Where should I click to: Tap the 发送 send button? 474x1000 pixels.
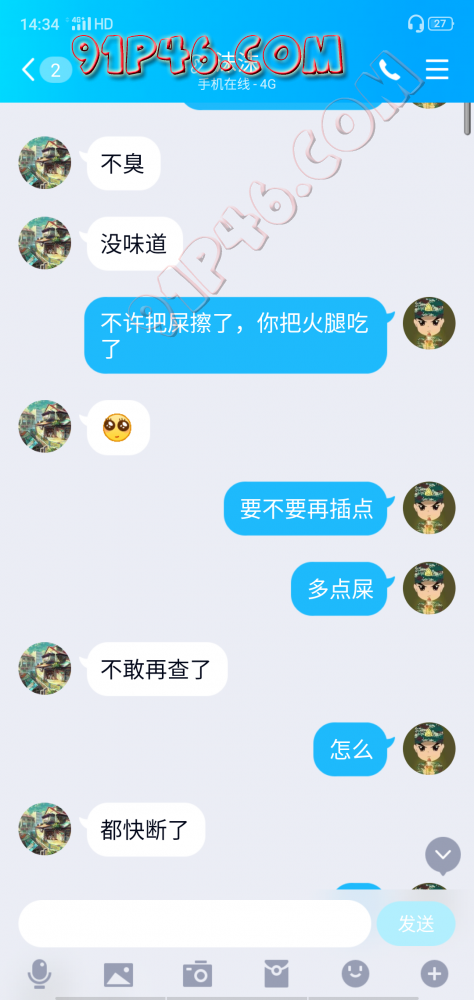pyautogui.click(x=416, y=923)
